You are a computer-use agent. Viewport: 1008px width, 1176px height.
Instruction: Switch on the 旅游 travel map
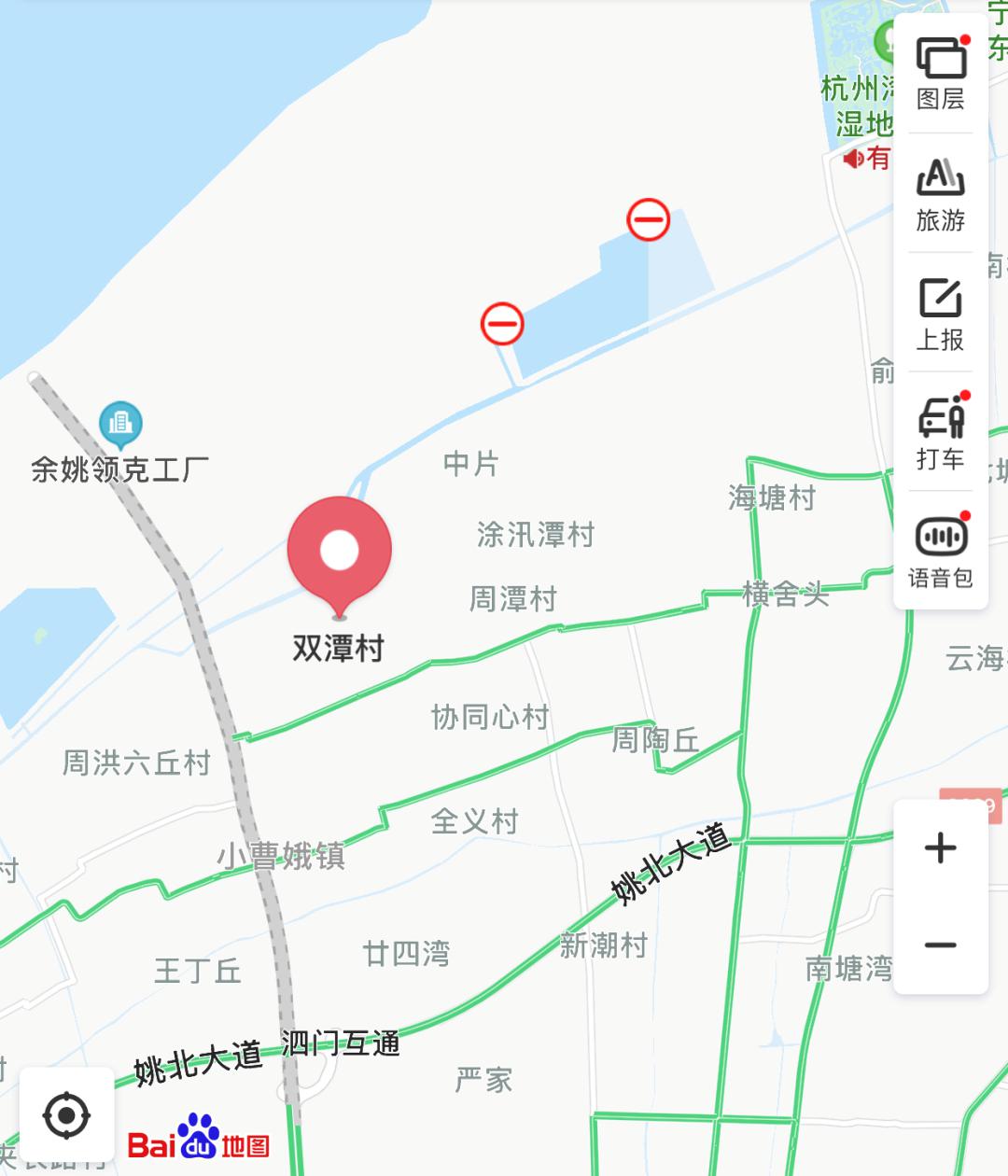pyautogui.click(x=941, y=194)
